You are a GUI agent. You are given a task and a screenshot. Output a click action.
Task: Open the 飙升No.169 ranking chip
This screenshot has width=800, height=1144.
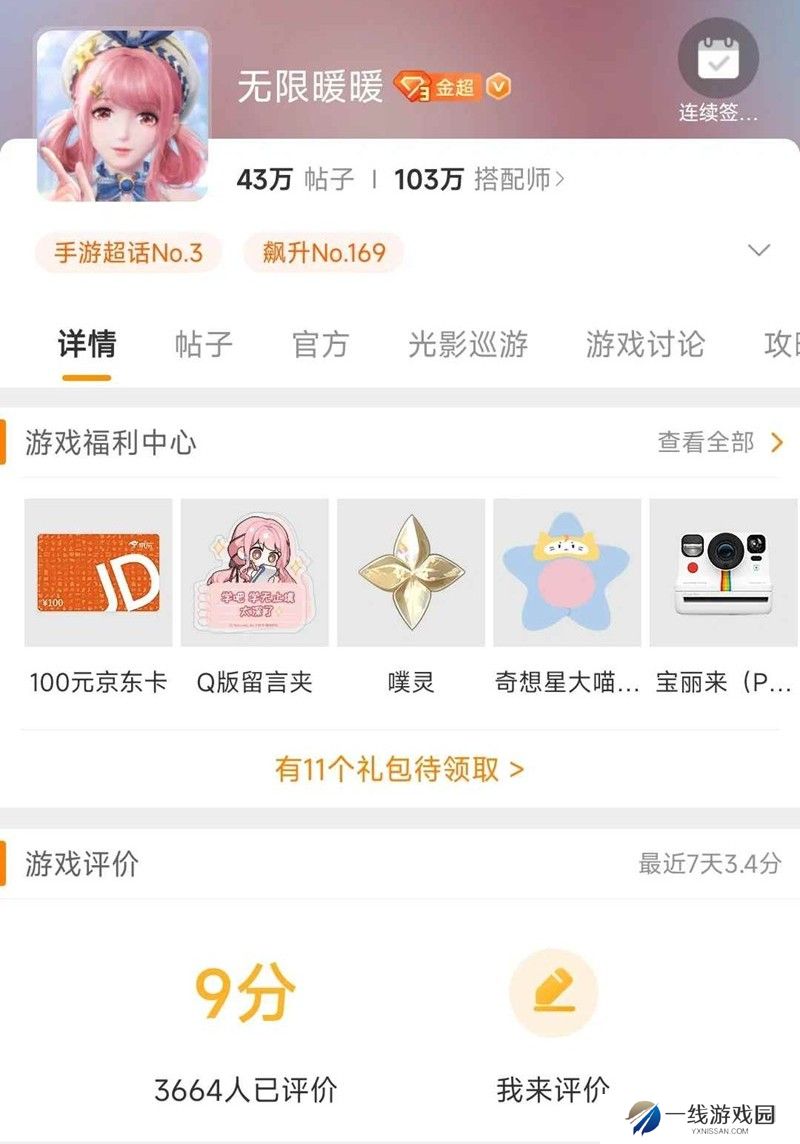point(323,253)
